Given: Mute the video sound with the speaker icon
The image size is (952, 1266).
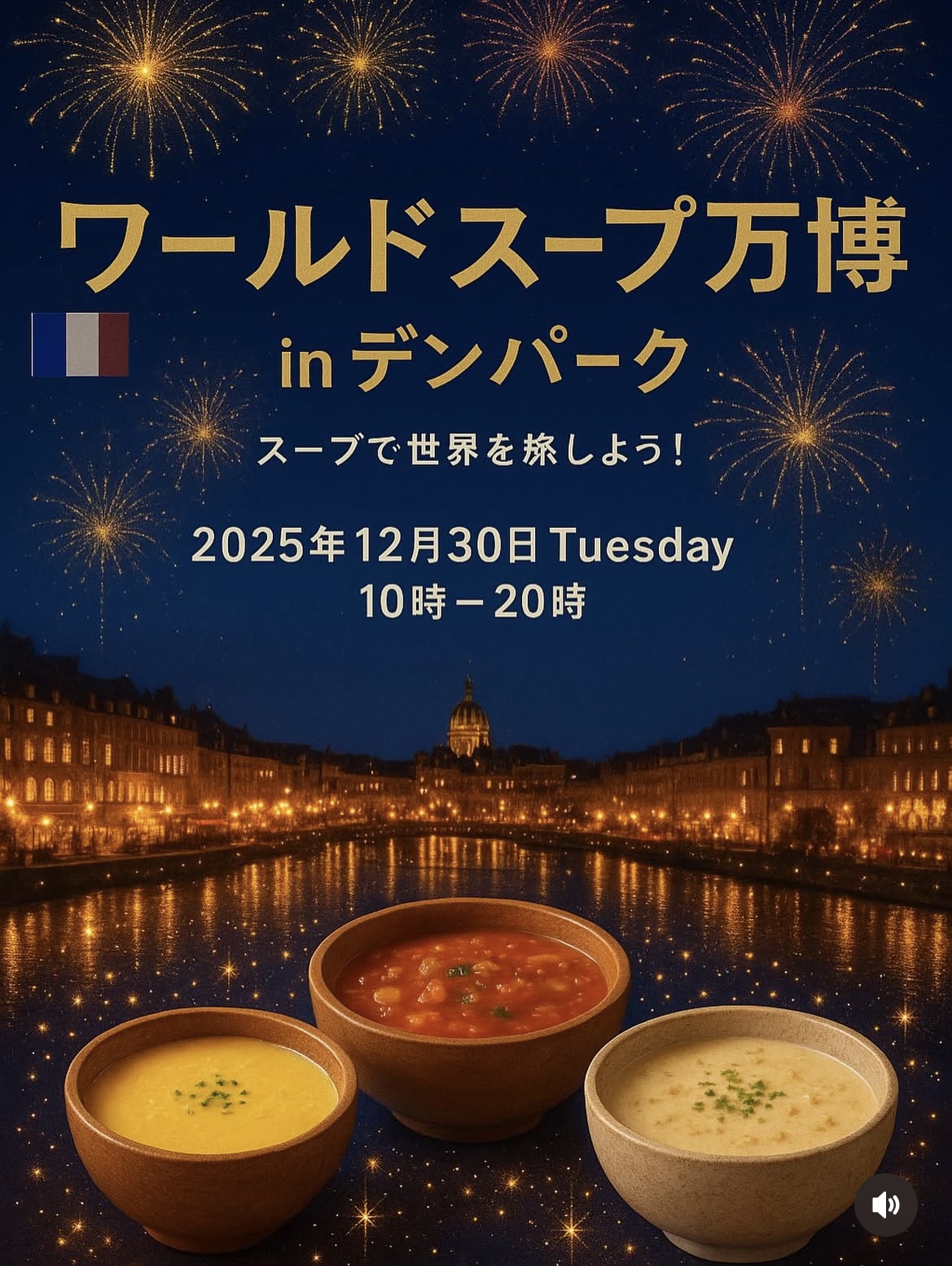Looking at the screenshot, I should 885,1205.
